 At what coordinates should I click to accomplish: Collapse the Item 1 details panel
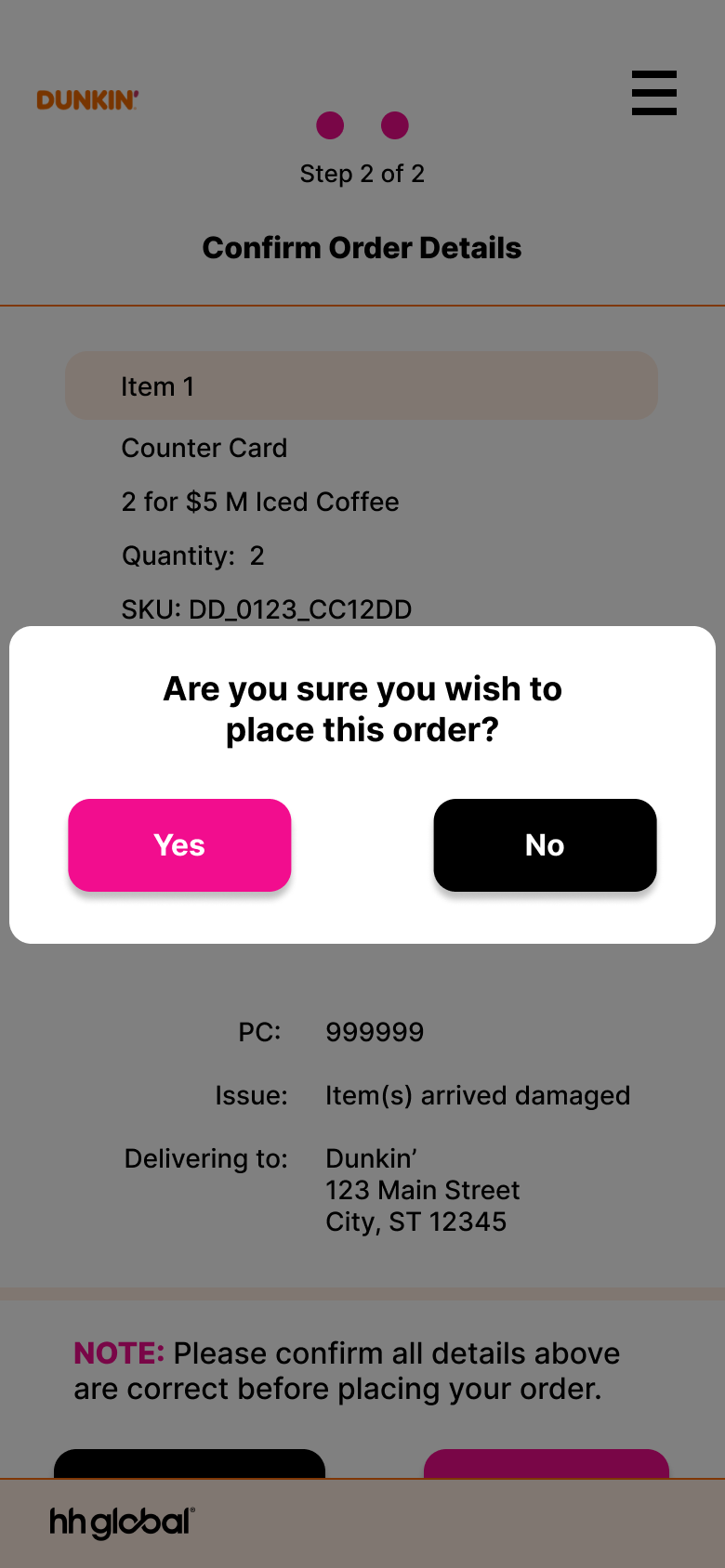[x=361, y=385]
